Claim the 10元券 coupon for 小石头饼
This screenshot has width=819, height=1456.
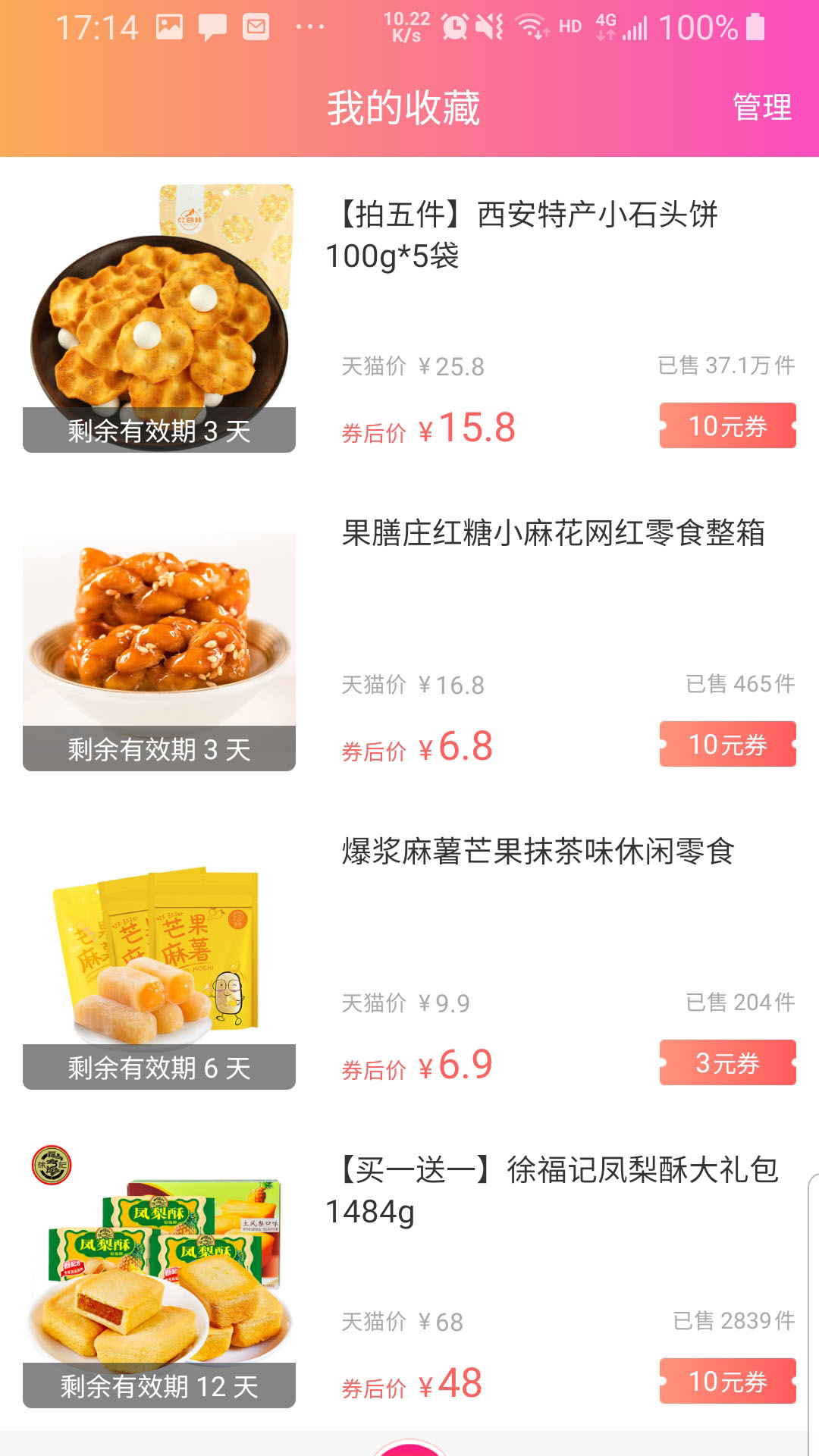[728, 427]
